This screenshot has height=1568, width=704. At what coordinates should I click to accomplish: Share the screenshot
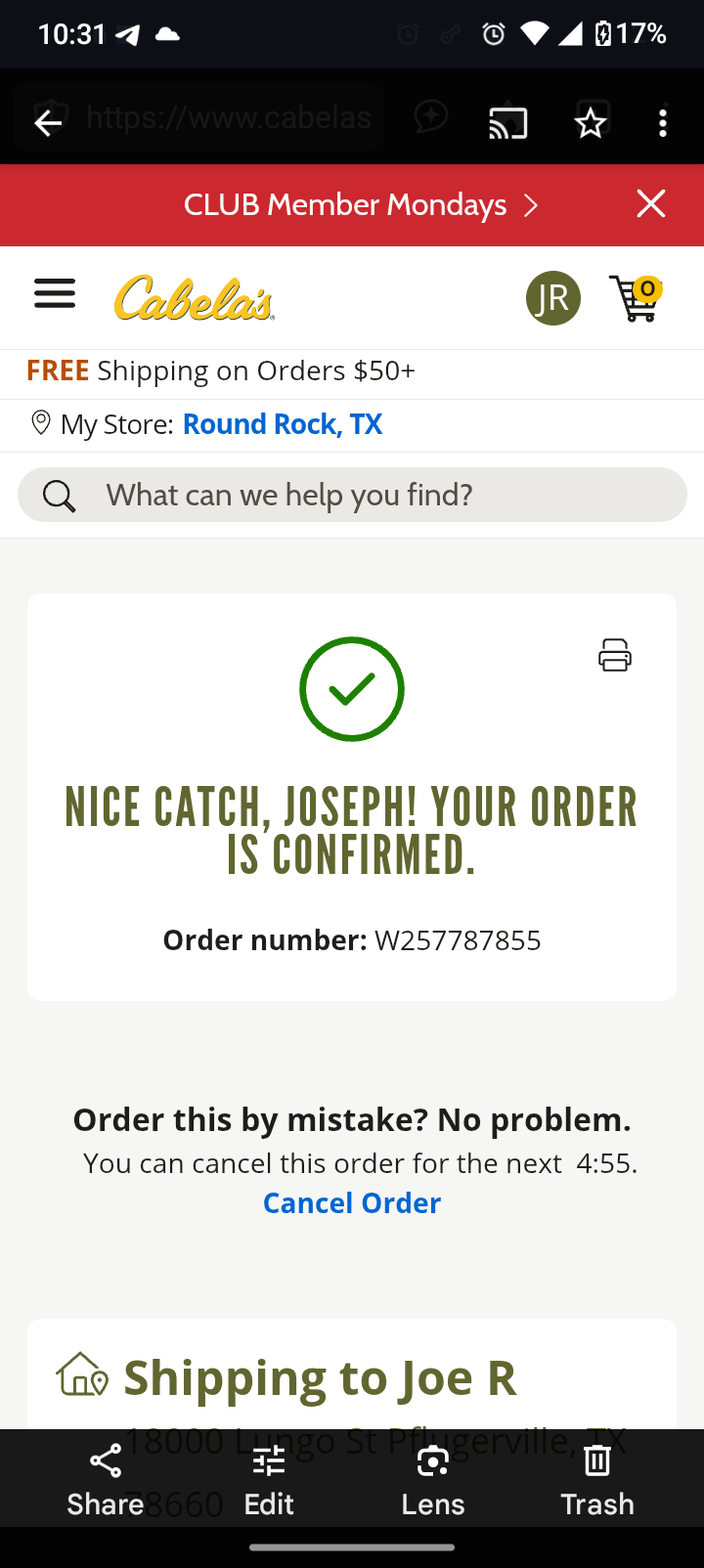pos(106,1480)
